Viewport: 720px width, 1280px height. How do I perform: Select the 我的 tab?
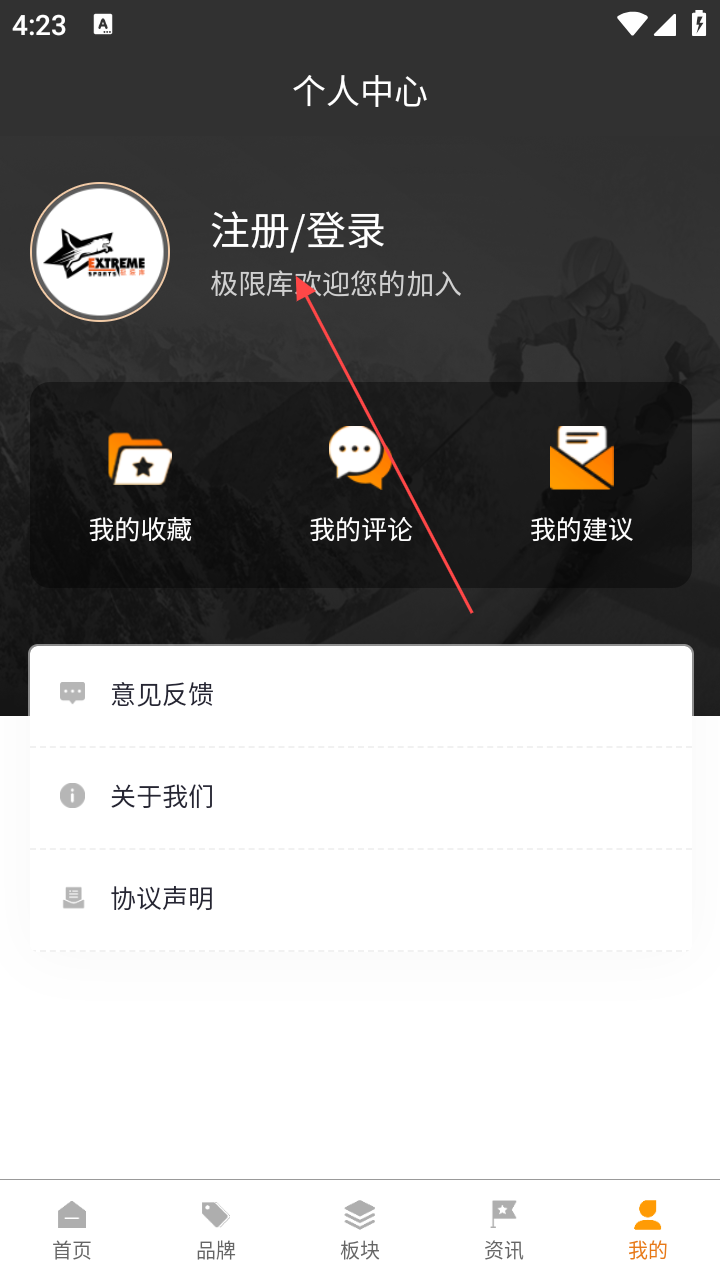[647, 1230]
